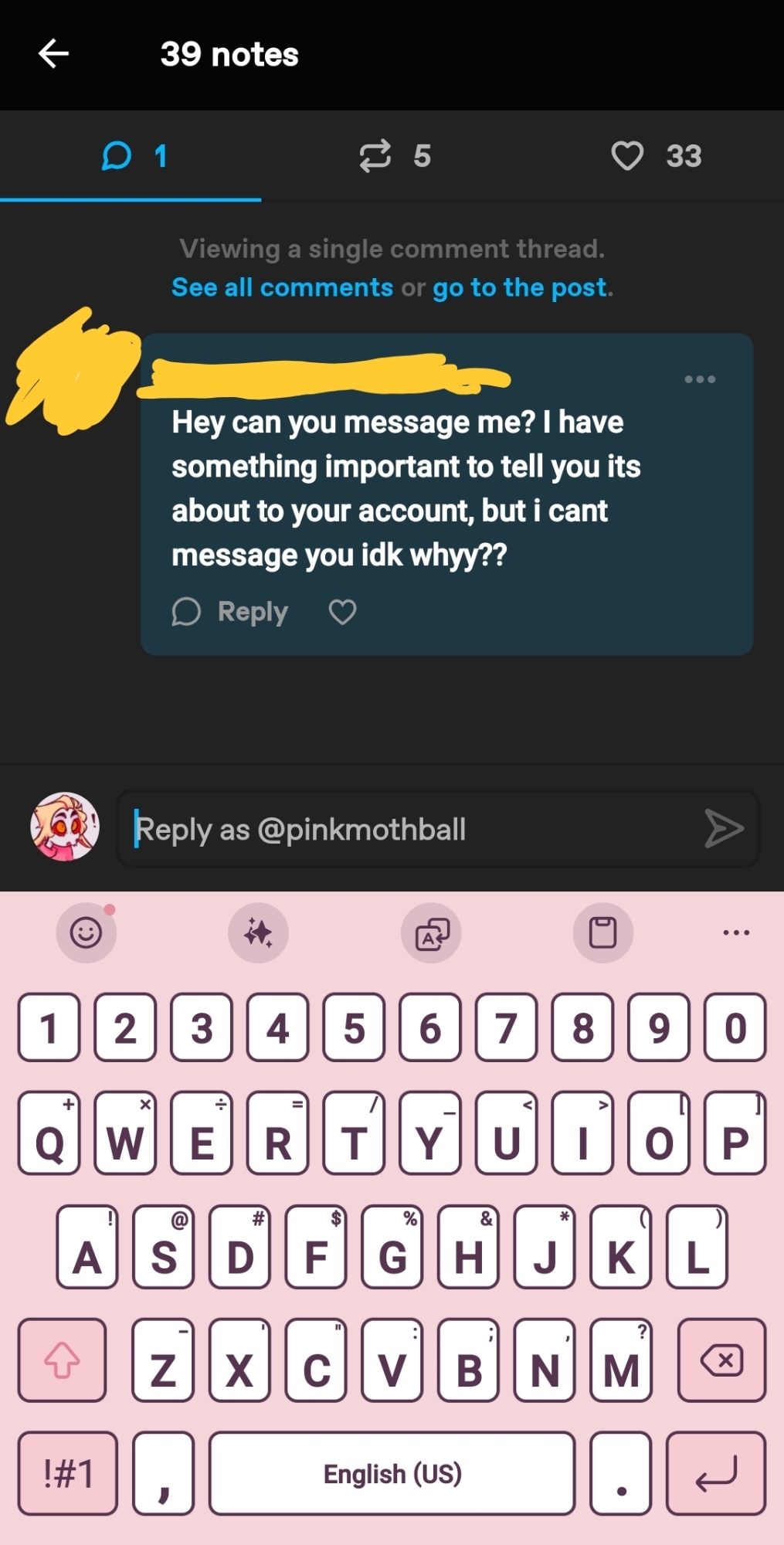Image resolution: width=784 pixels, height=1545 pixels.
Task: Send the reply with the arrow icon
Action: pyautogui.click(x=724, y=830)
